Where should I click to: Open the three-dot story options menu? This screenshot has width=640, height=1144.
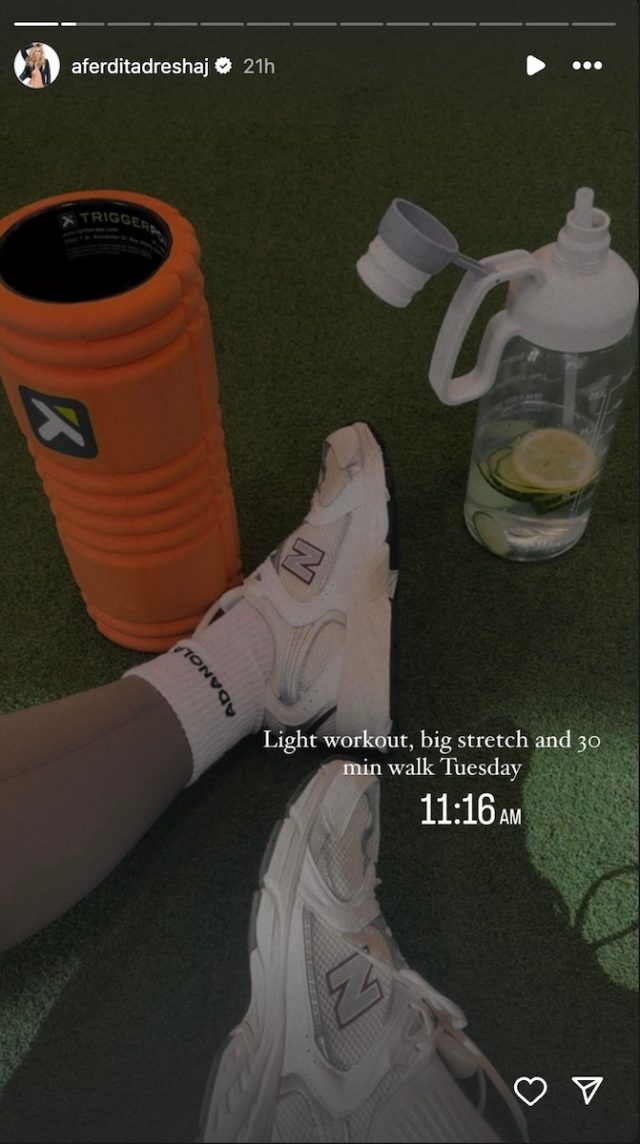(587, 66)
